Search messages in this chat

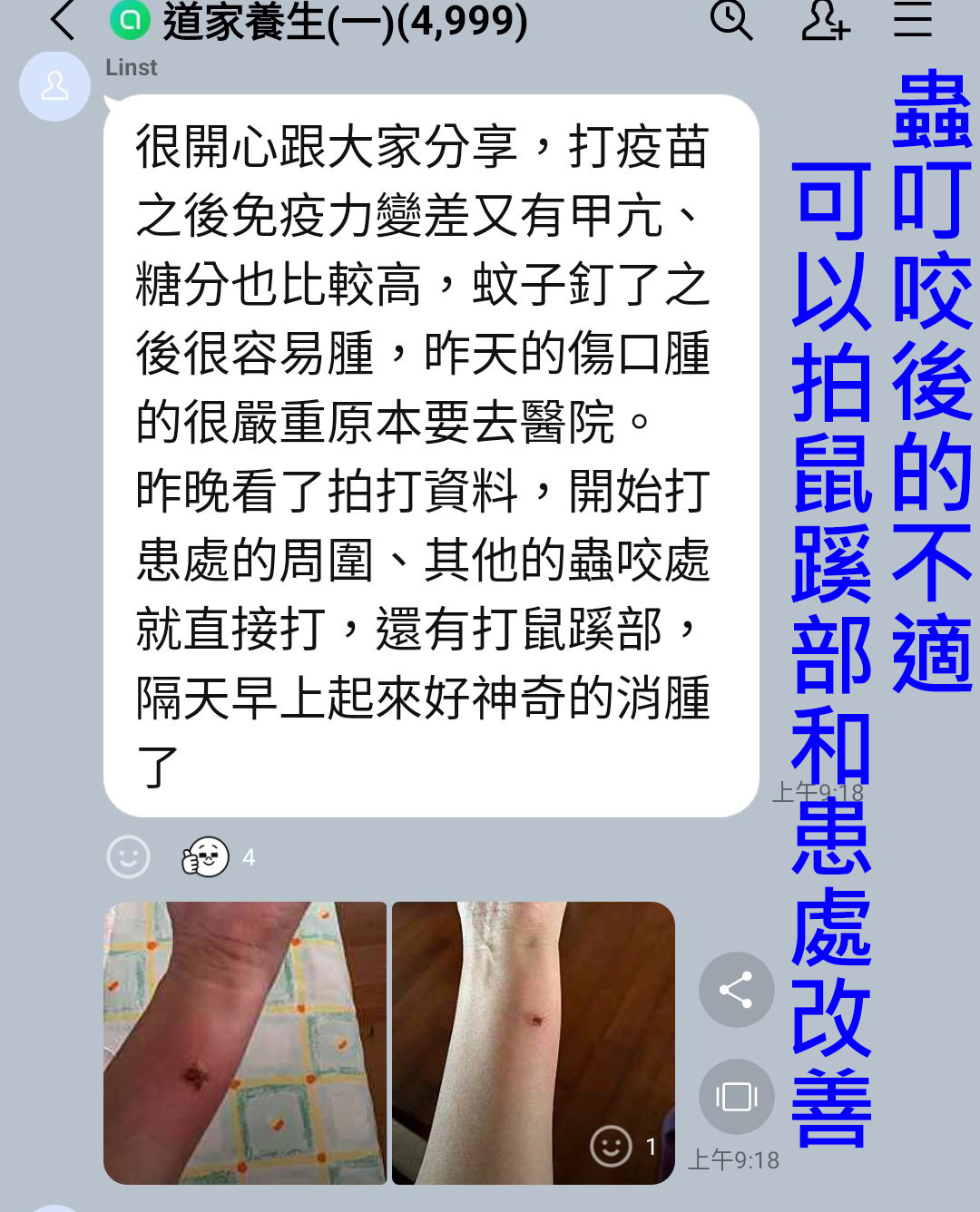[x=730, y=19]
